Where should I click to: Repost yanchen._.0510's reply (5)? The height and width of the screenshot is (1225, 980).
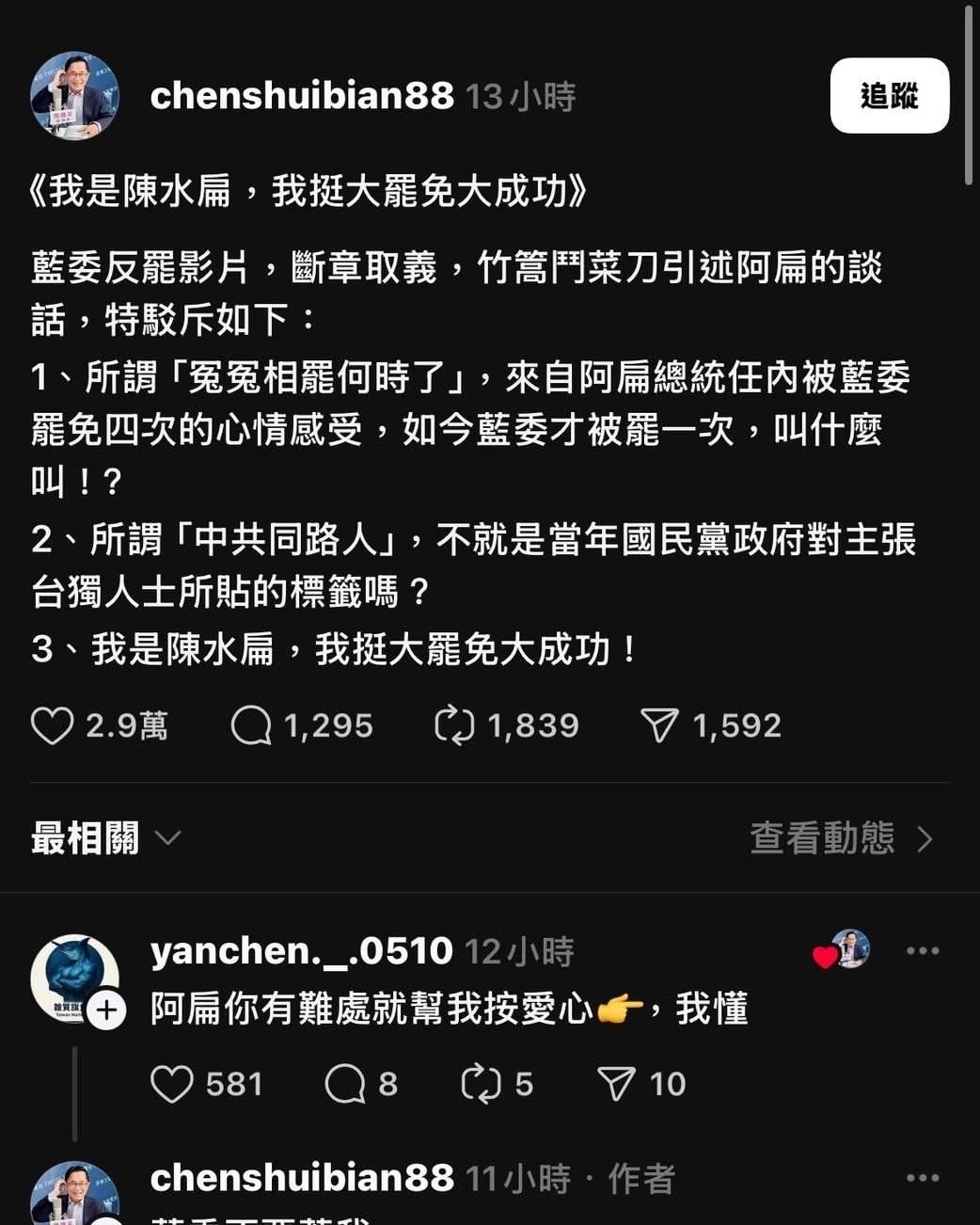tap(481, 1084)
